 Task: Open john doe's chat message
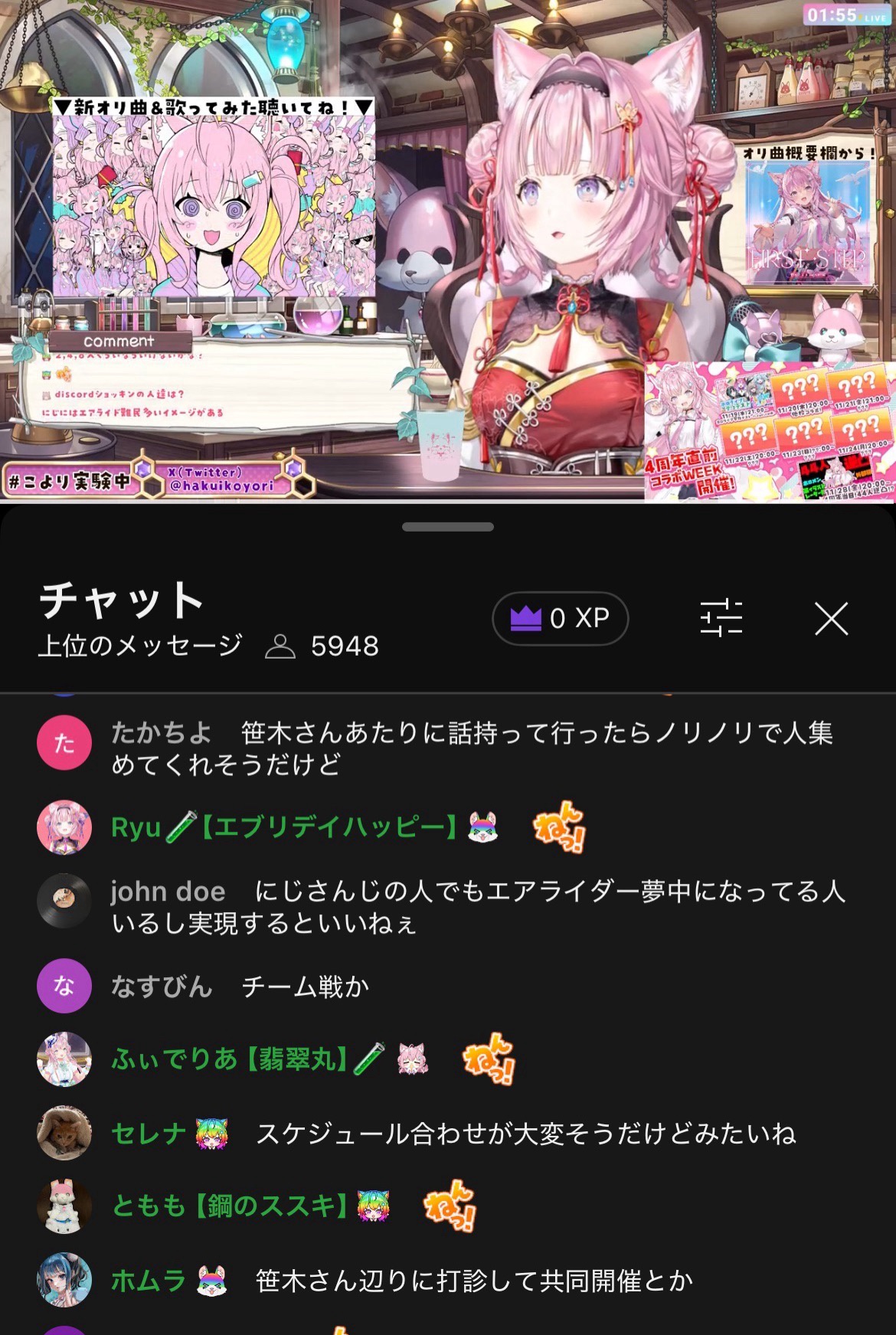(x=478, y=907)
